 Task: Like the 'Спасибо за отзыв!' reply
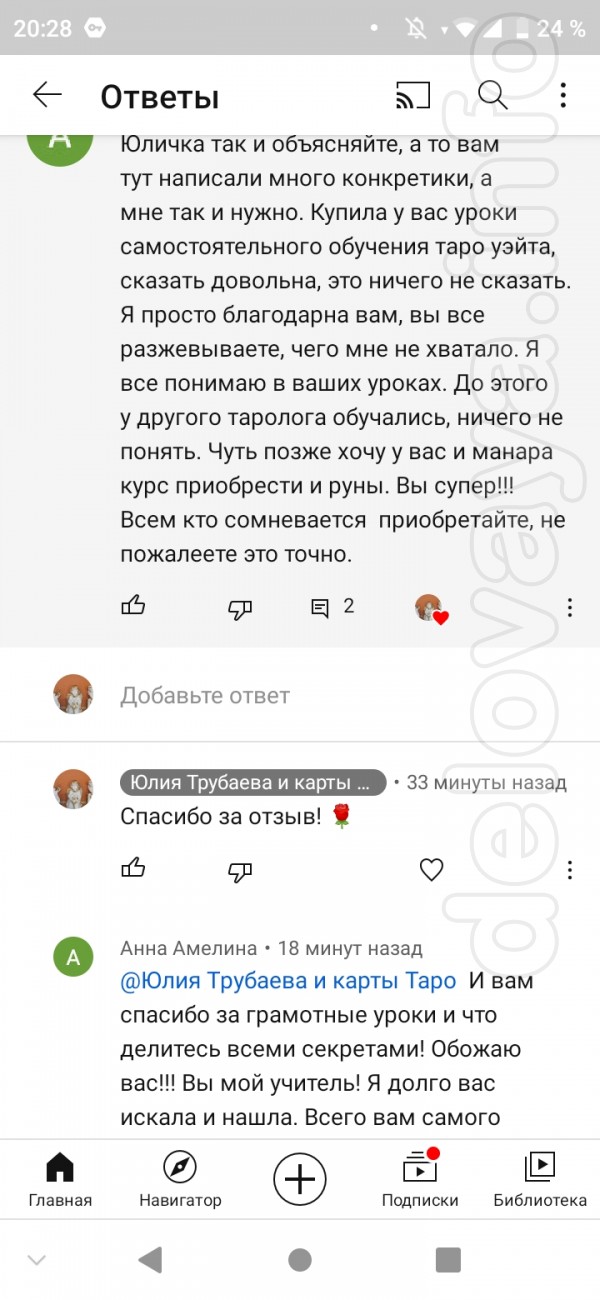pos(133,869)
